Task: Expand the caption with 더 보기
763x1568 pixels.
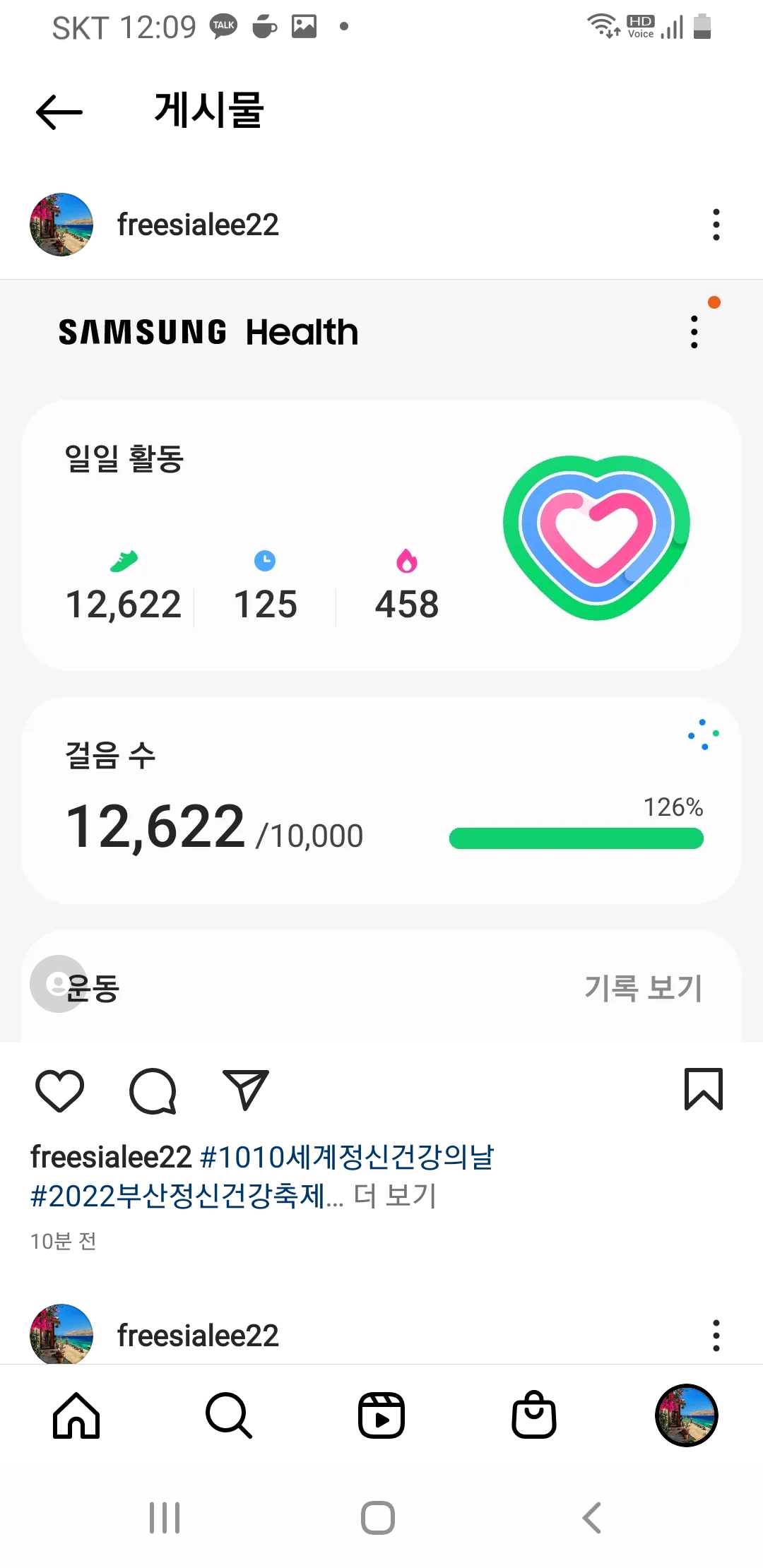Action: (x=394, y=1196)
